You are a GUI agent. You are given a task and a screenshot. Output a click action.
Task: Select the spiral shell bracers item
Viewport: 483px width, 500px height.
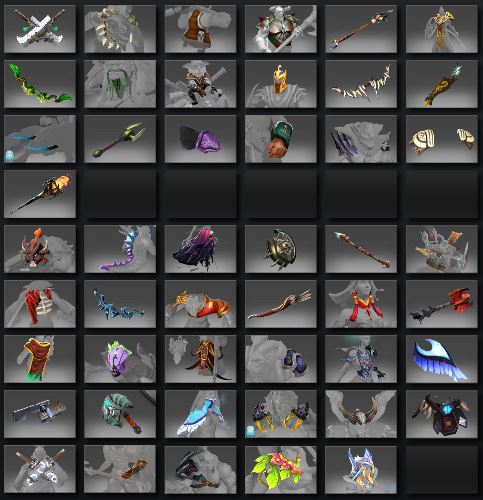pyautogui.click(x=442, y=139)
